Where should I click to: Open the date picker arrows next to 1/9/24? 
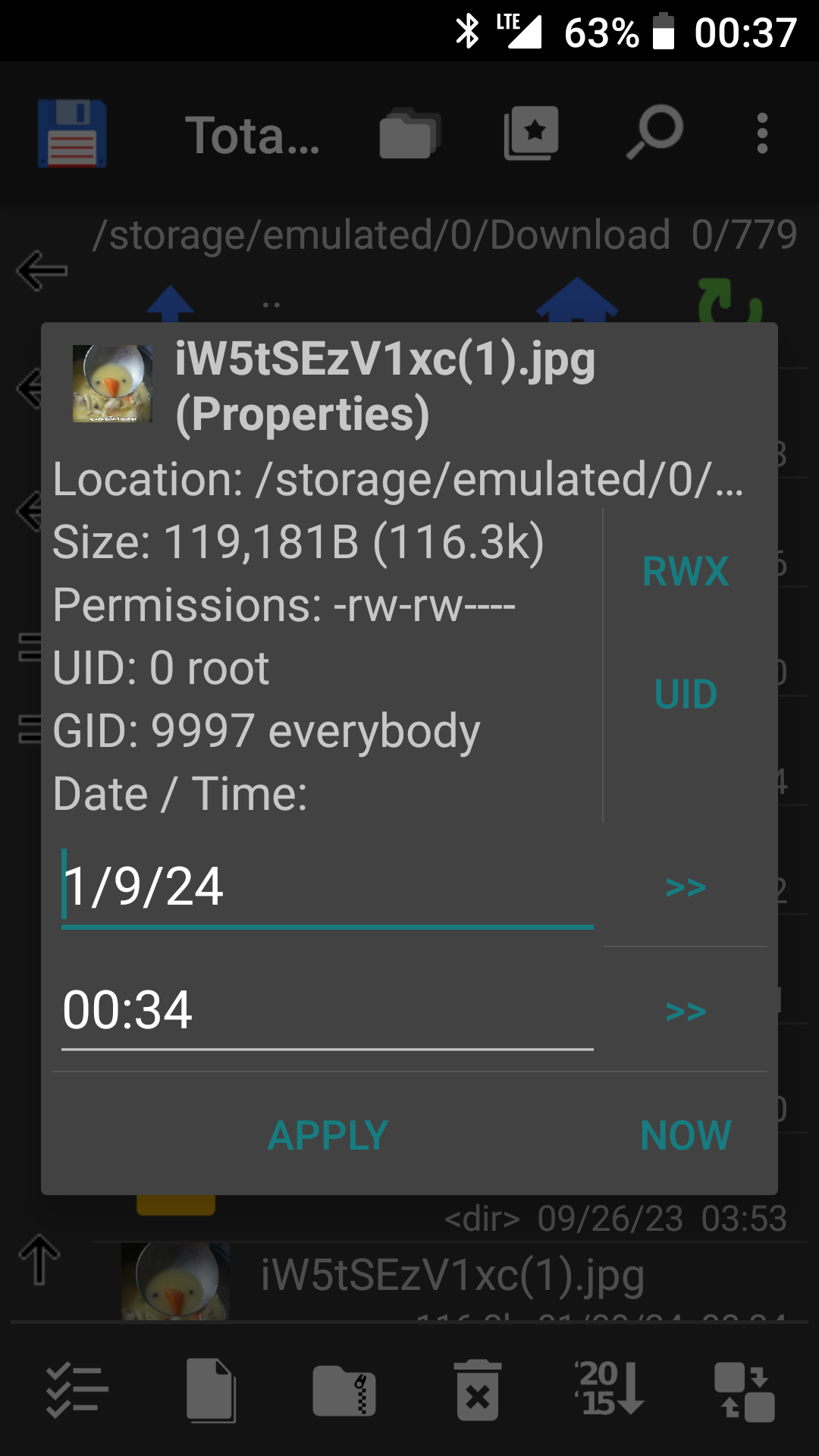point(686,886)
